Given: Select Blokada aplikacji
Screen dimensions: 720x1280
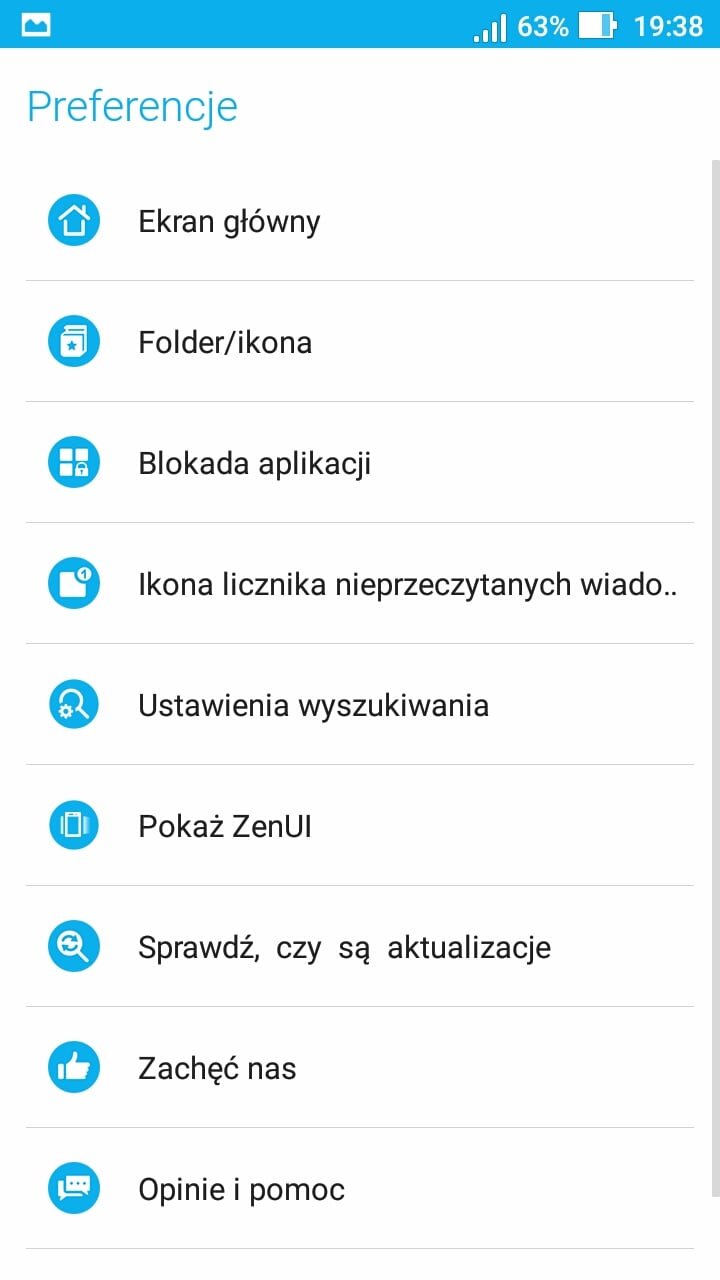Looking at the screenshot, I should pyautogui.click(x=360, y=463).
